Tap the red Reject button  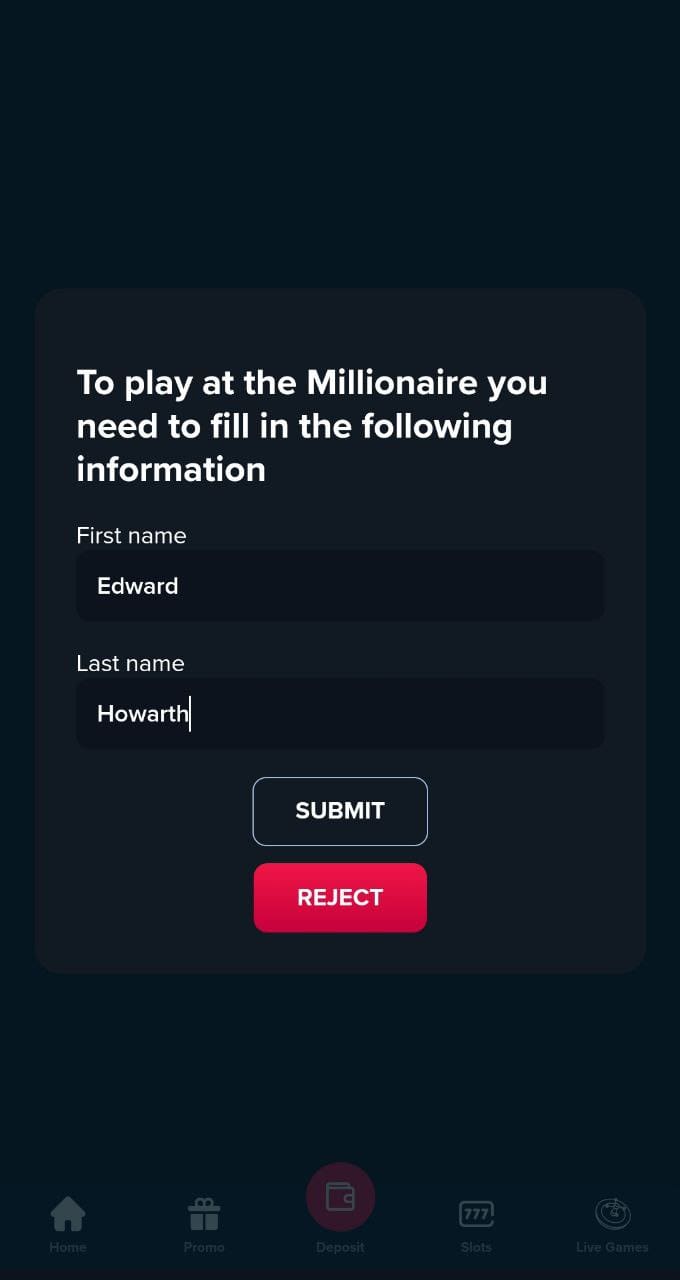coord(340,897)
